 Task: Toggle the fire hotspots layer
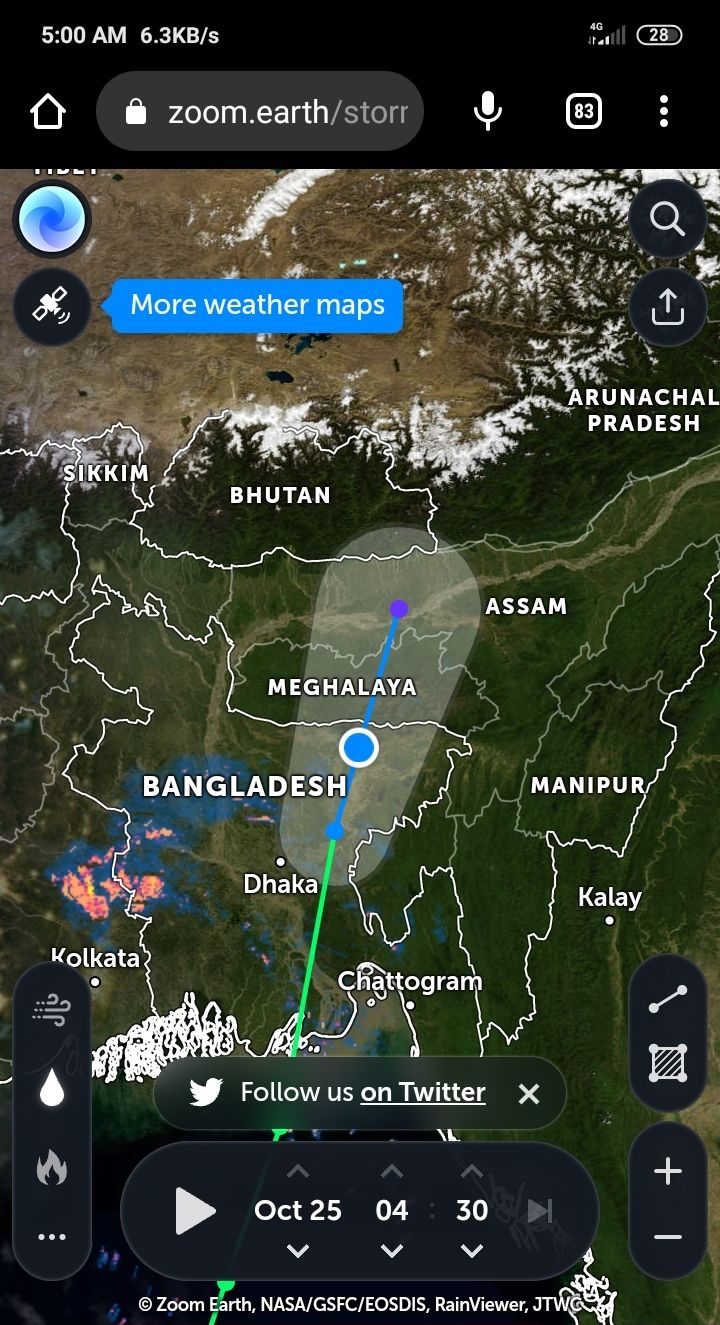pos(52,1166)
